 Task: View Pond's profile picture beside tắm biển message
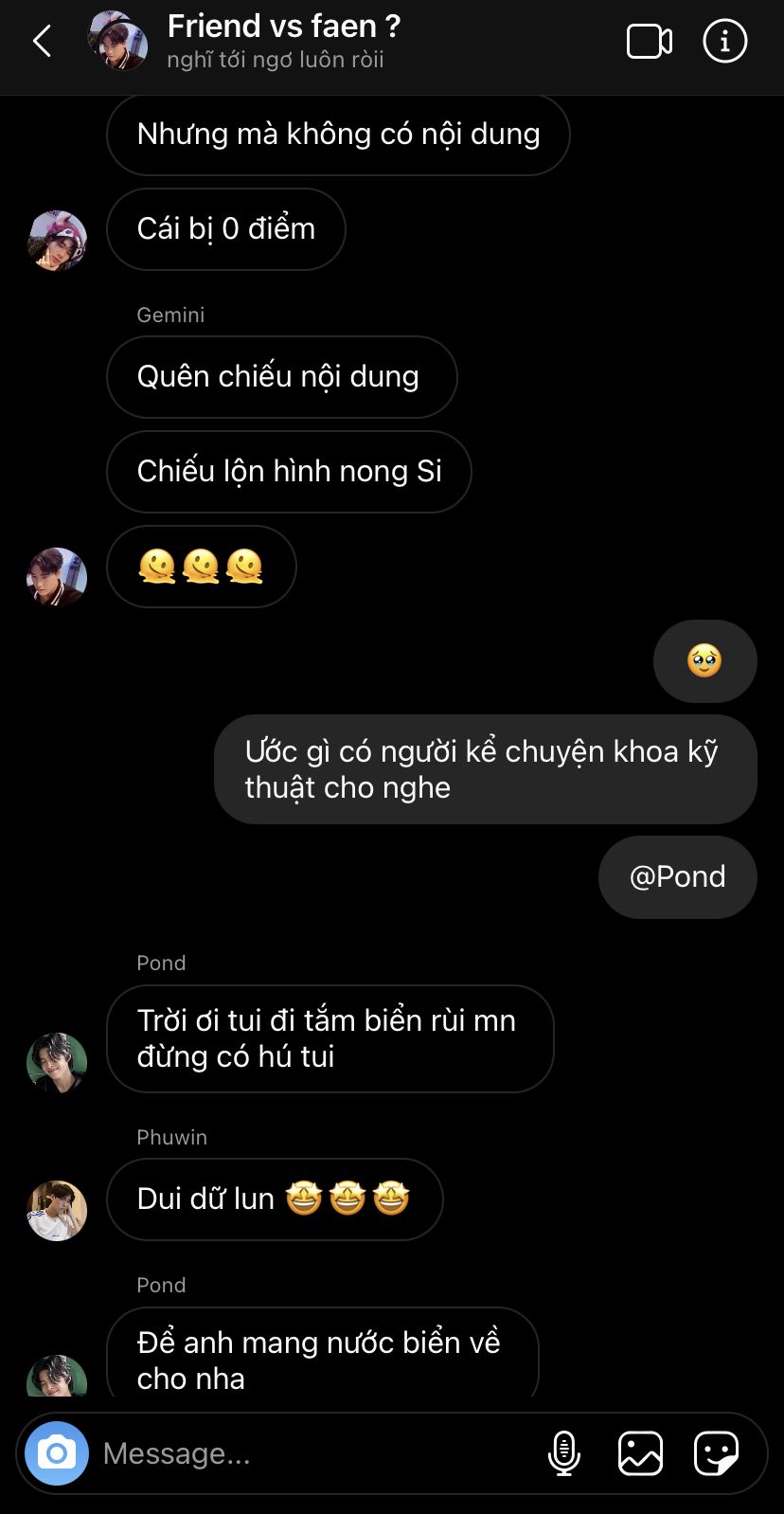pyautogui.click(x=57, y=1062)
